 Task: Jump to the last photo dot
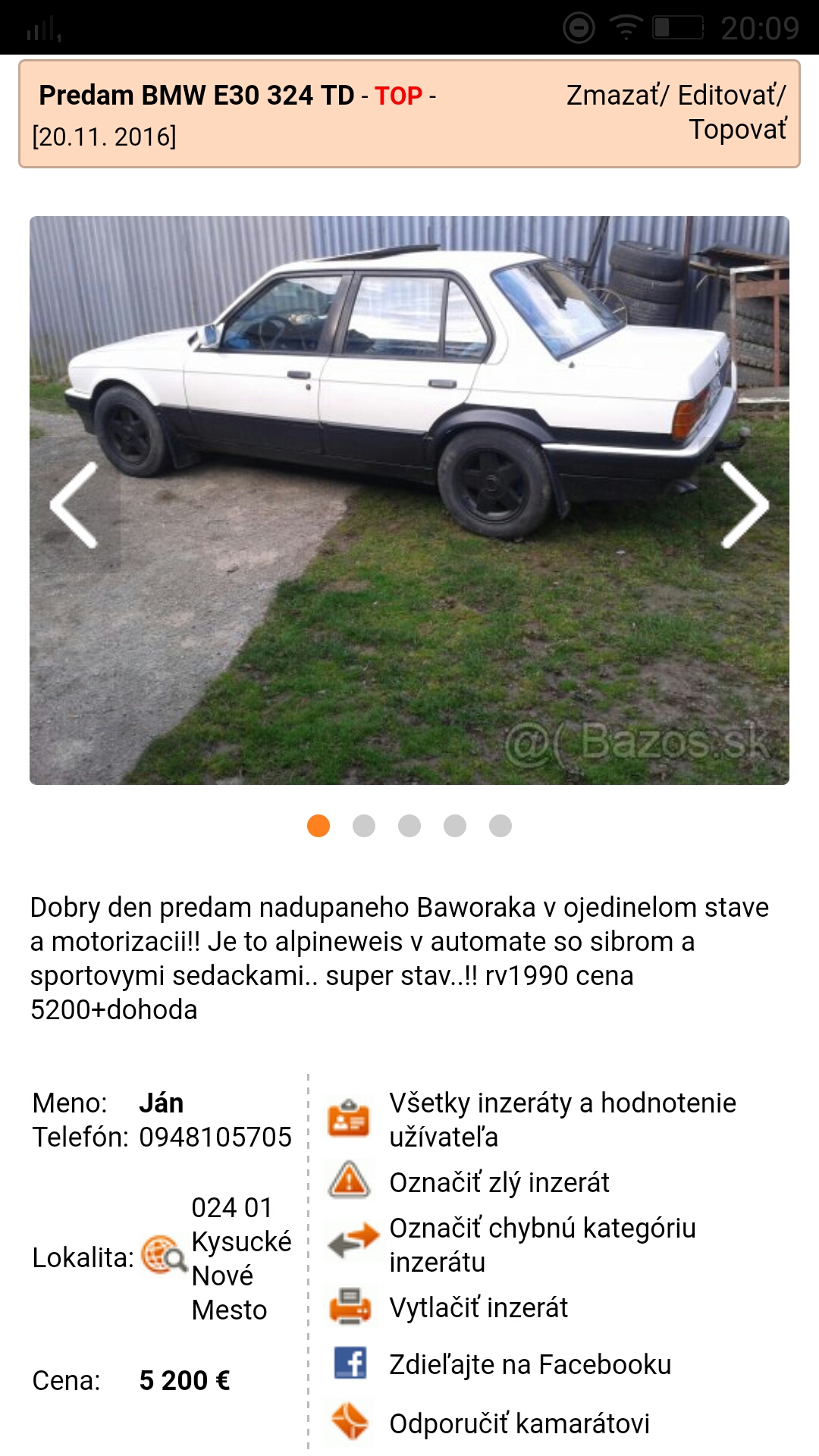(500, 826)
